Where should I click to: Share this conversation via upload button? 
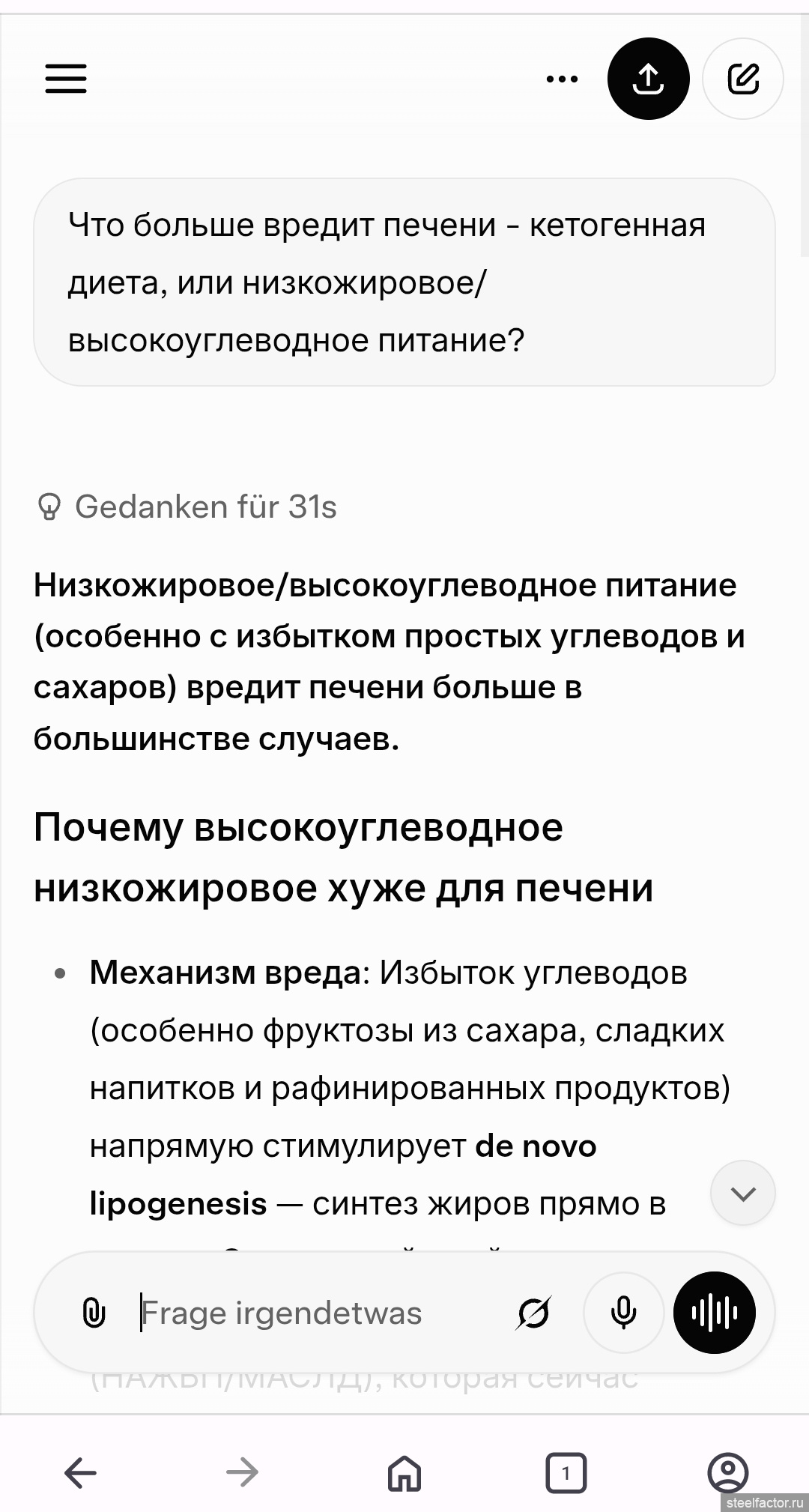[648, 79]
